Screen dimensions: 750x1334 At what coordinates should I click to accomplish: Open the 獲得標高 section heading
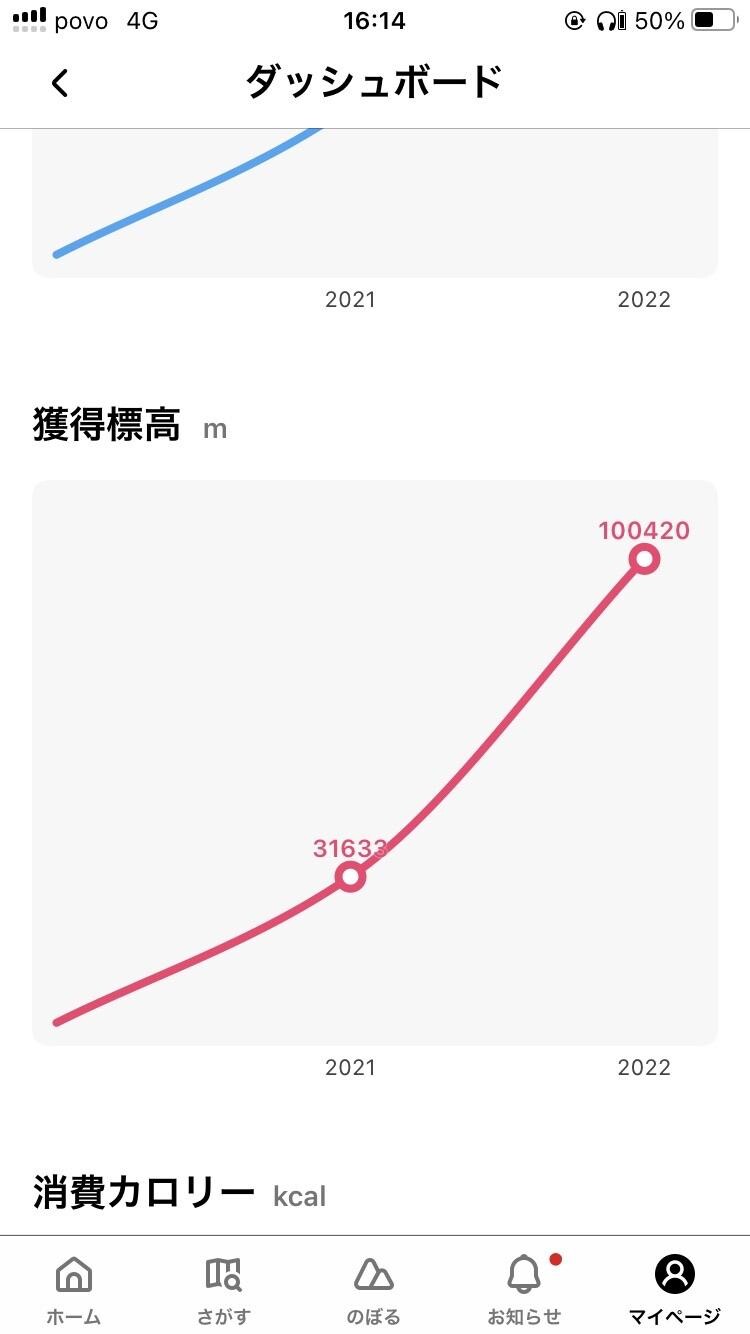tap(104, 425)
